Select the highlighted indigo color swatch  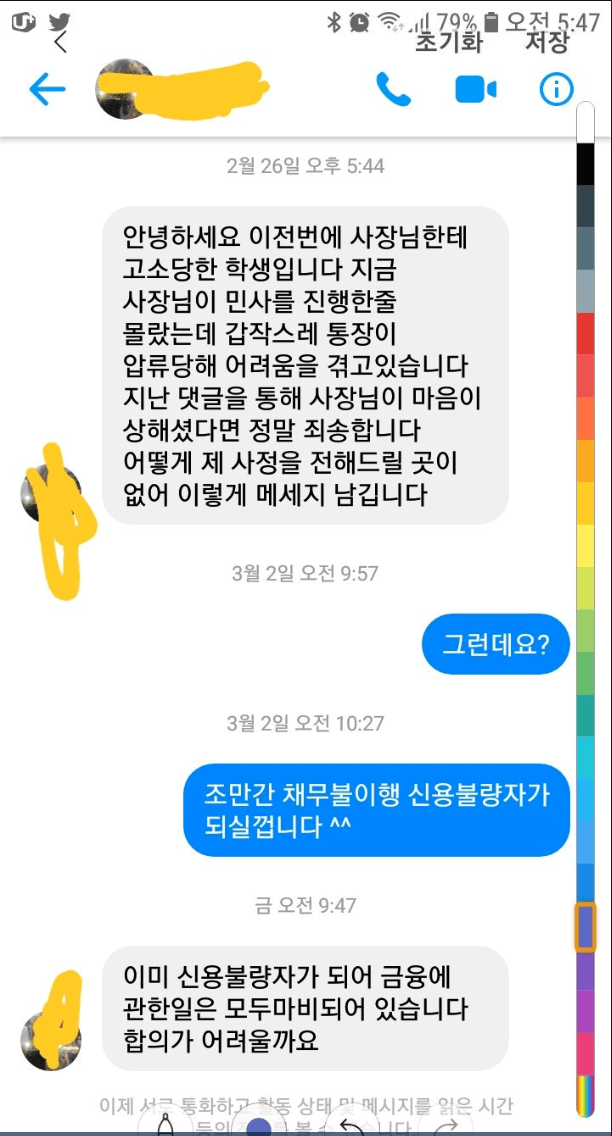(586, 925)
